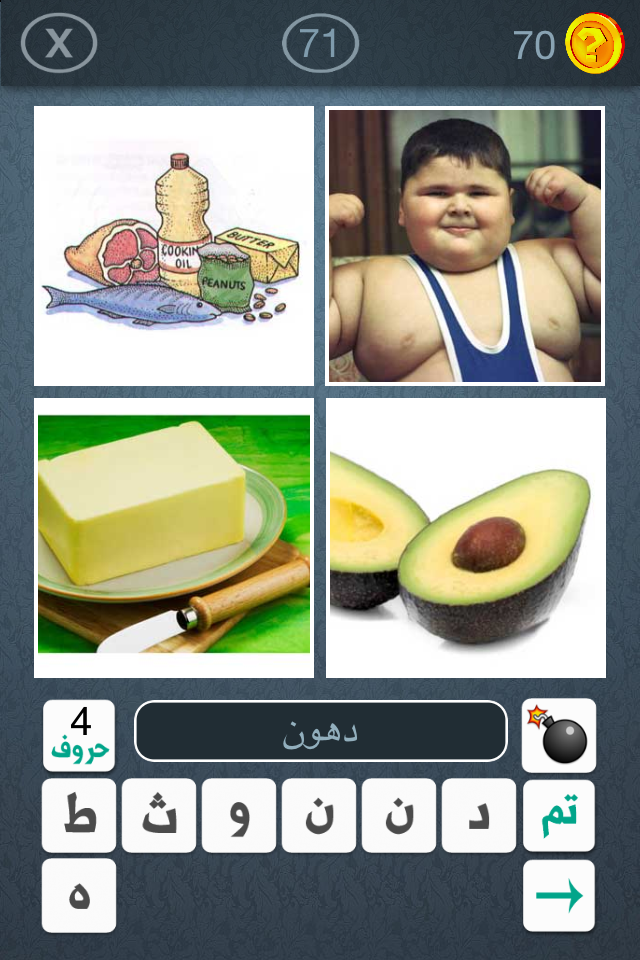Enlarge the butter on a plate picture
Image resolution: width=640 pixels, height=960 pixels.
pyautogui.click(x=174, y=538)
